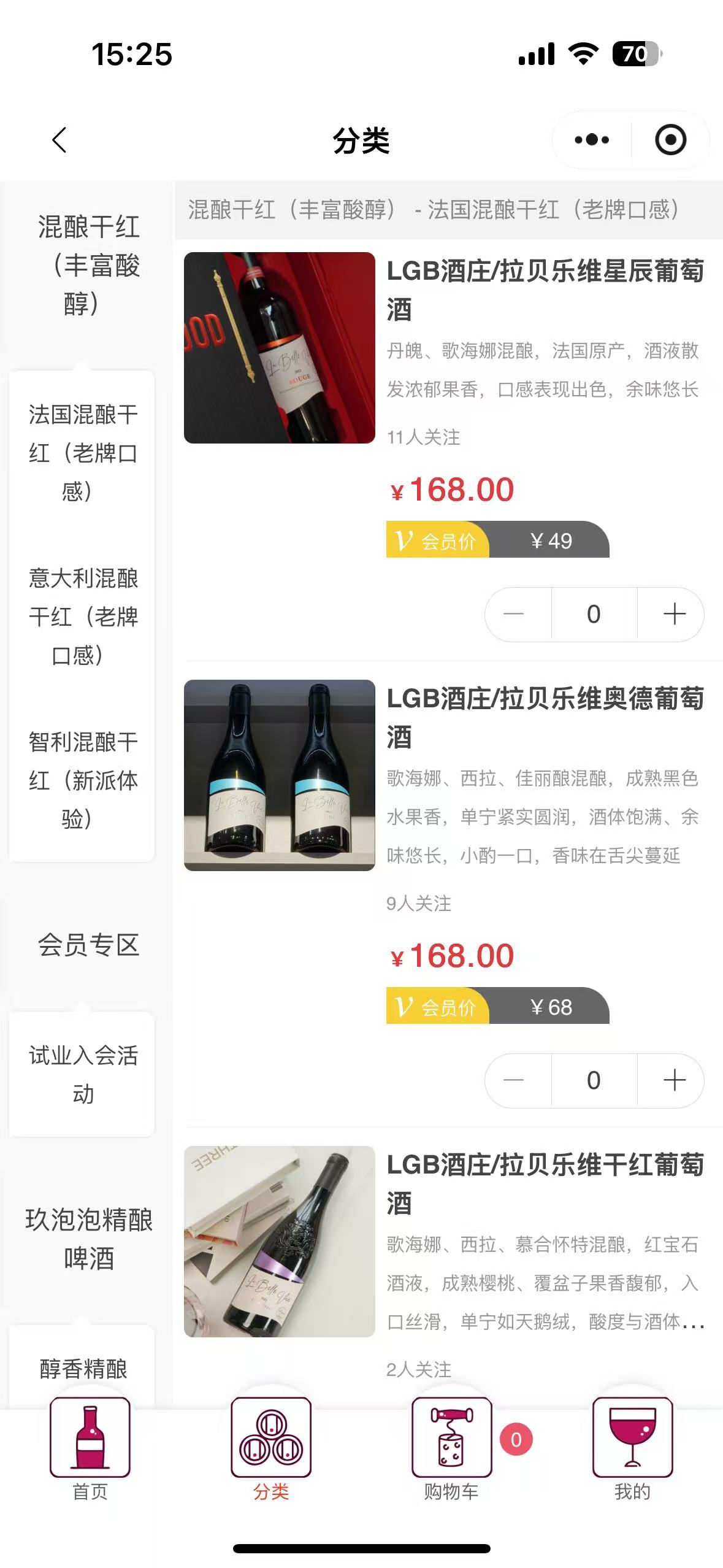This screenshot has width=723, height=1568.
Task: Choose the 智利混酿干红（新派体验） subcategory
Action: point(83,780)
